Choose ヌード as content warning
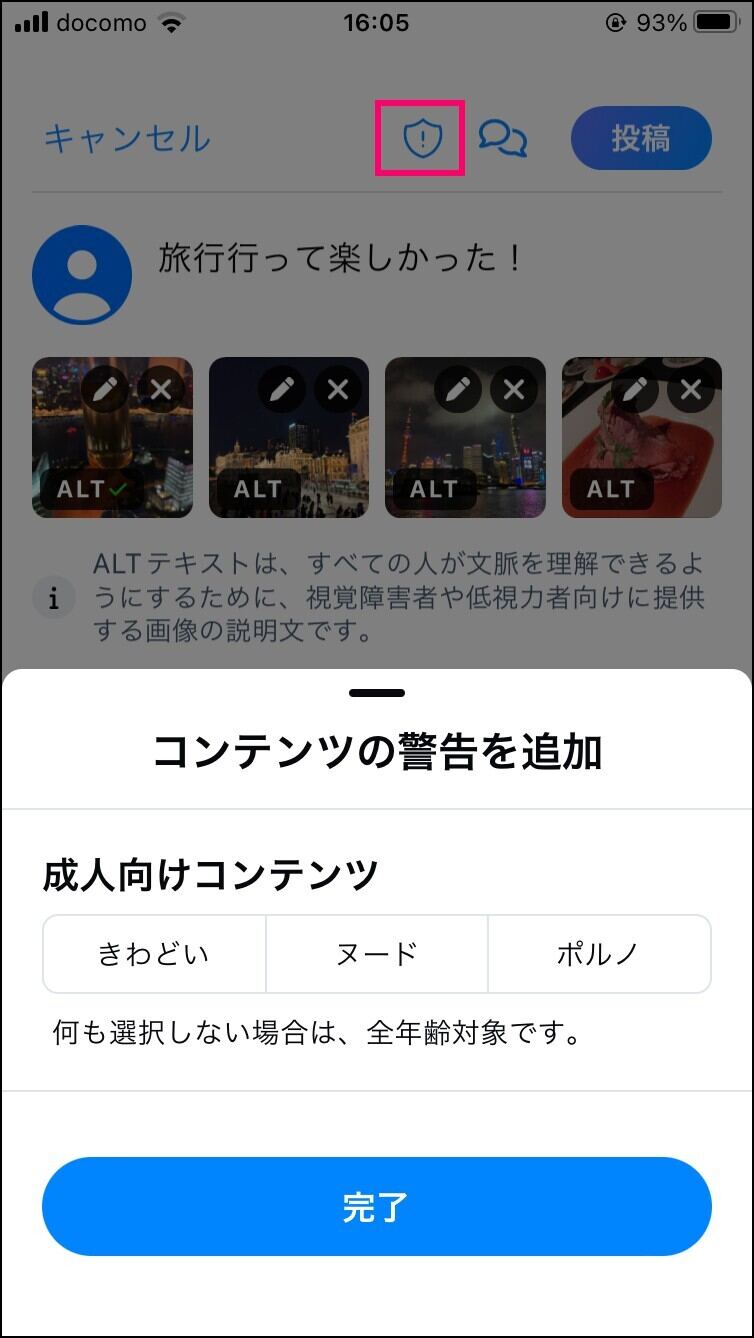The image size is (754, 1338). (x=377, y=953)
